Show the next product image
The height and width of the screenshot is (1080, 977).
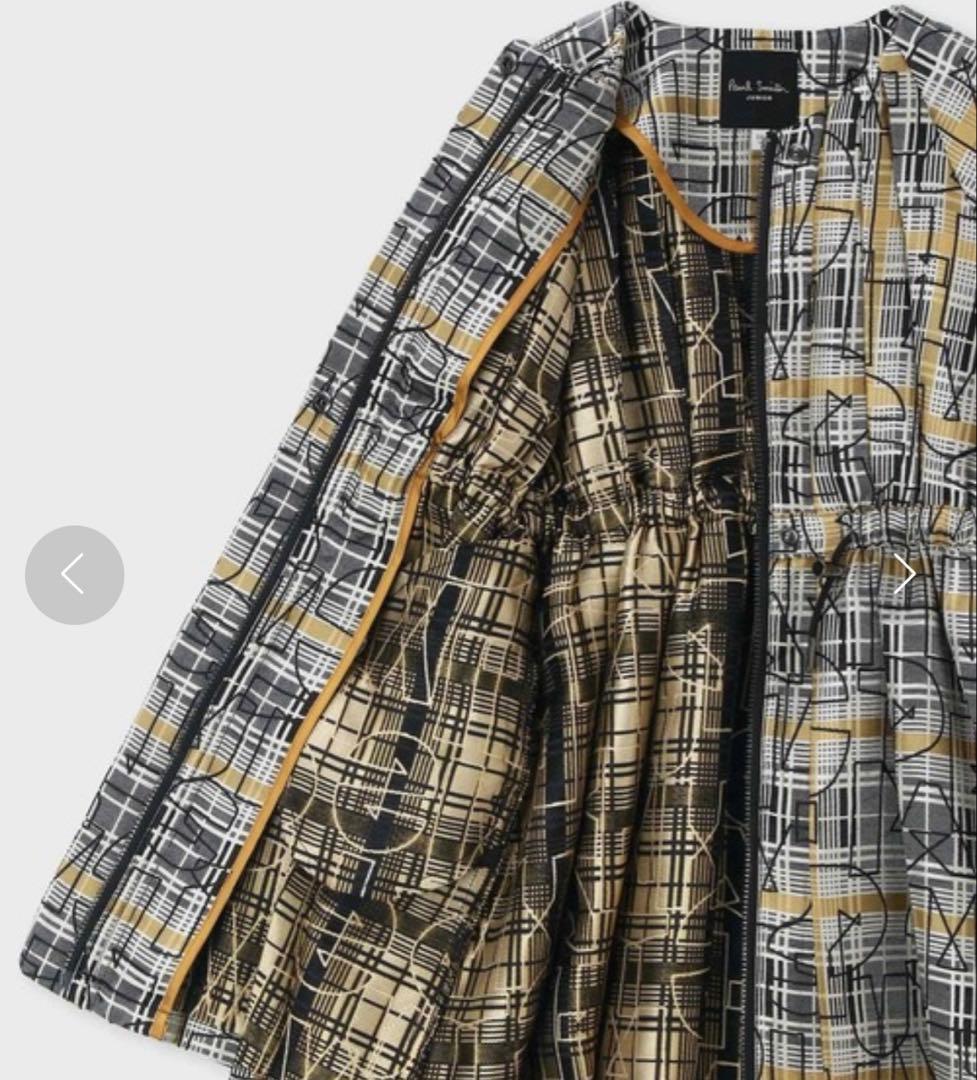pyautogui.click(x=905, y=574)
